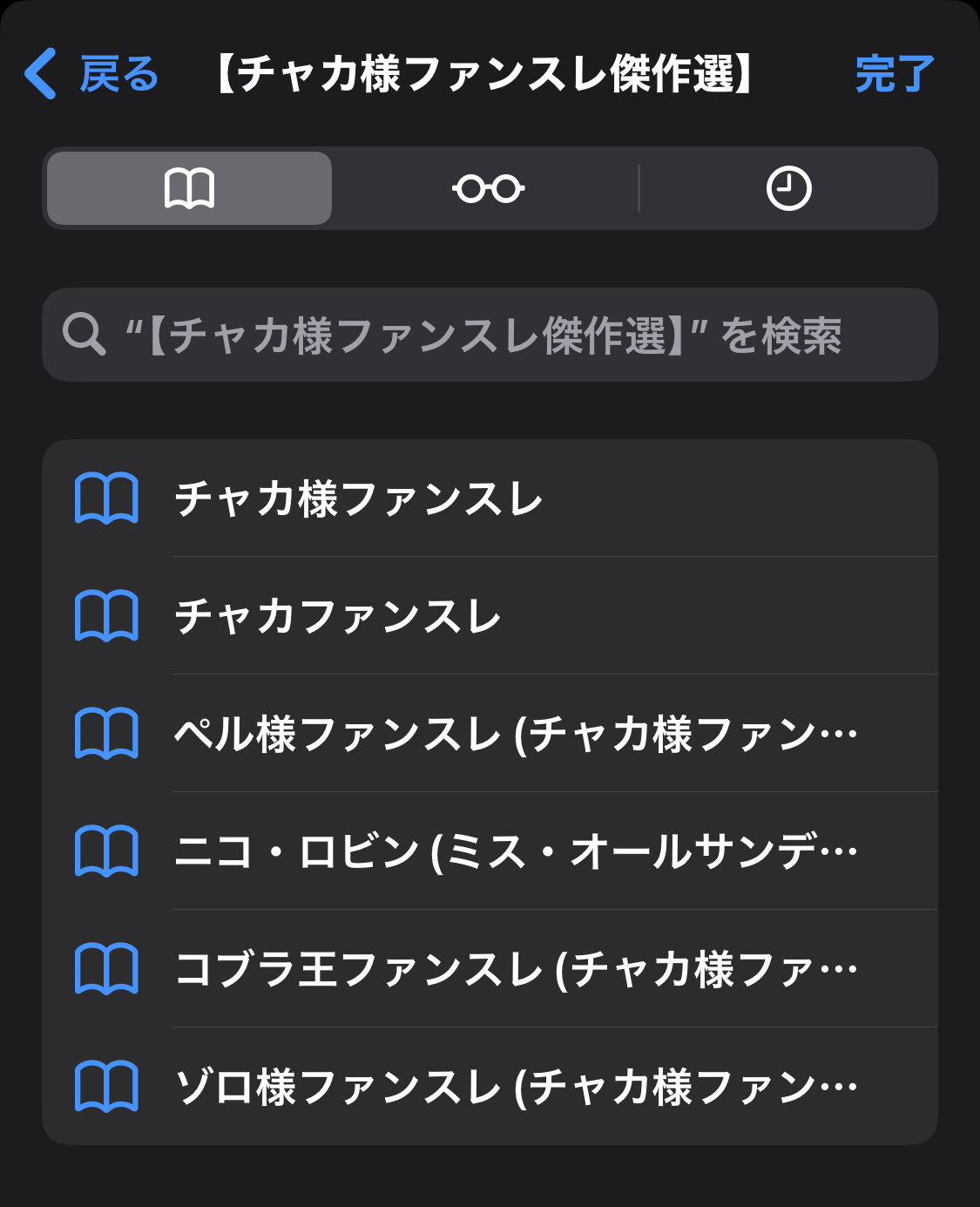
Task: Switch to the History clock tab
Action: (788, 188)
